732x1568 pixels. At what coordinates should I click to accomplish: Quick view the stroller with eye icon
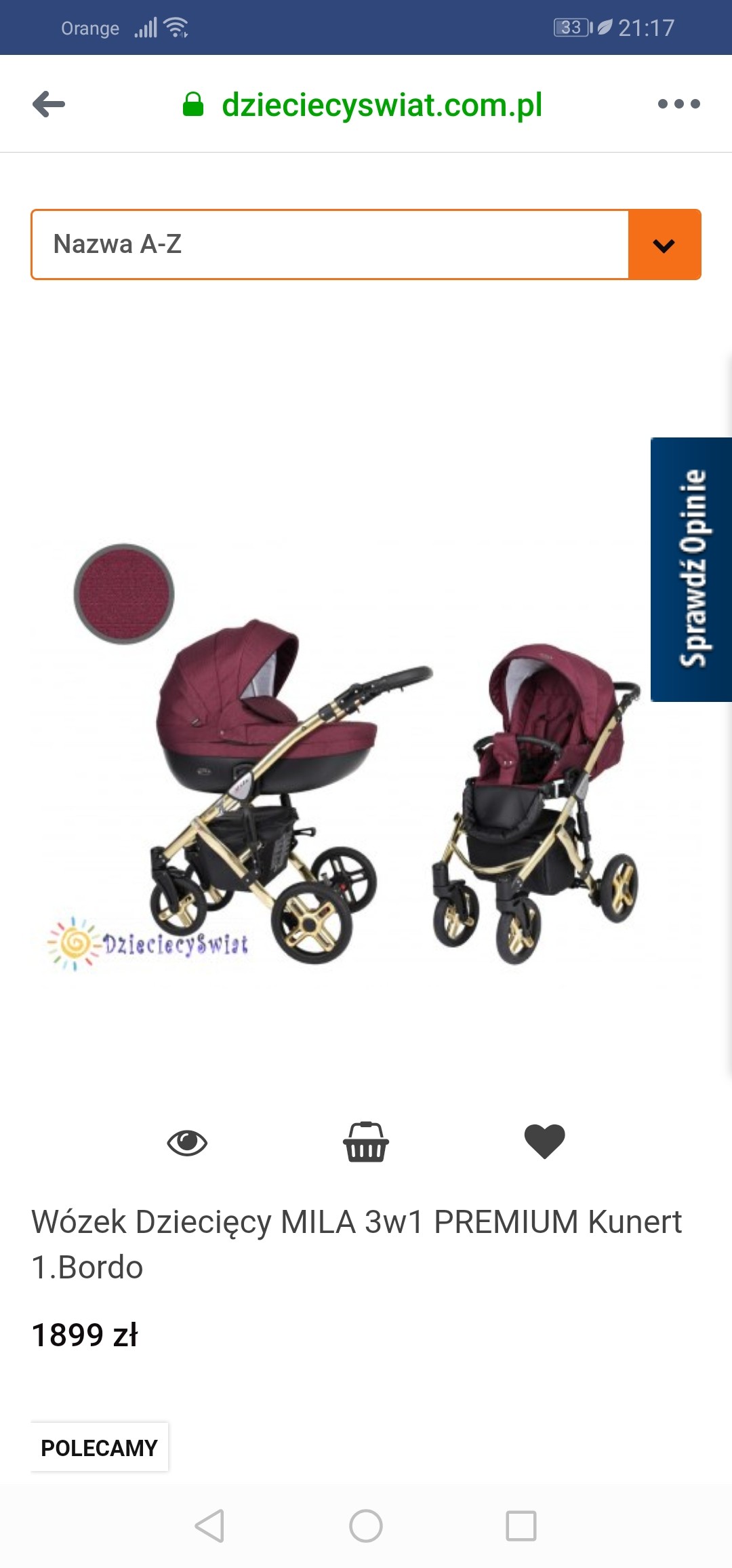click(187, 1143)
